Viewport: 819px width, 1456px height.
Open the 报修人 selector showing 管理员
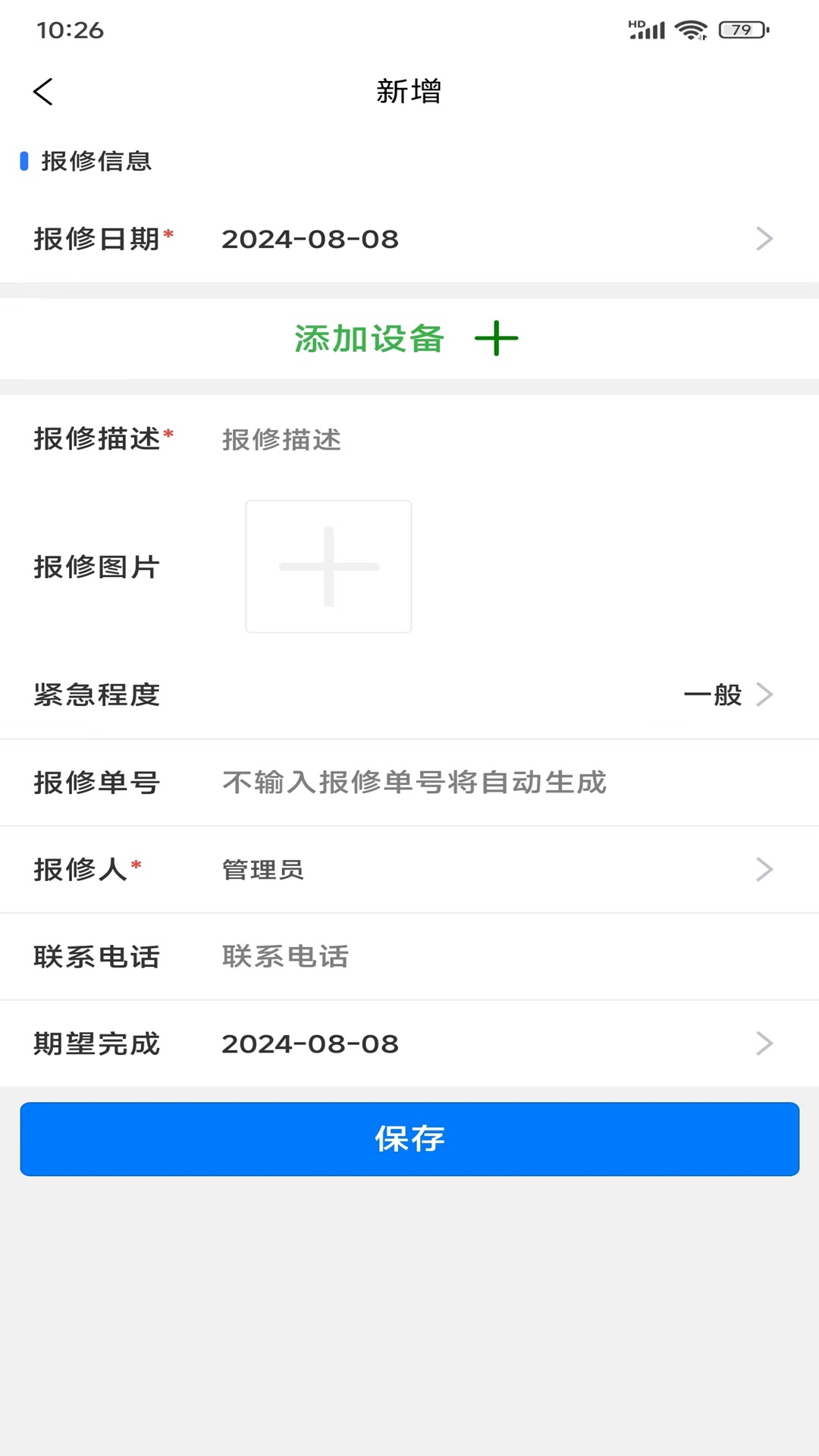409,870
